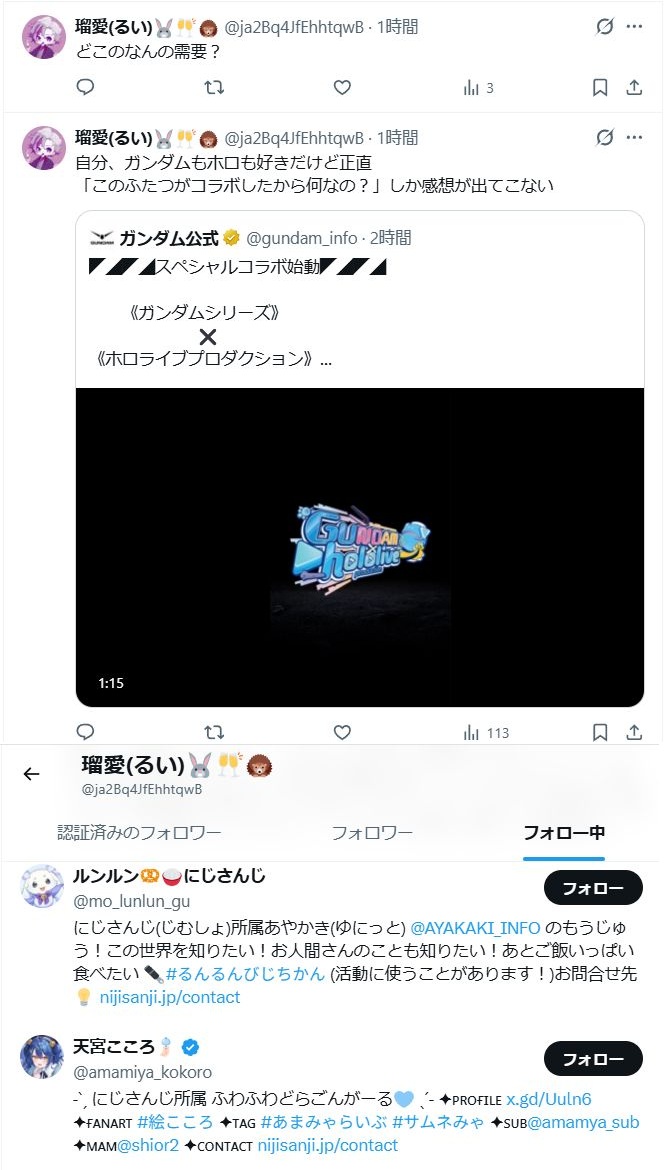Viewport: 664px width, 1170px height.
Task: Open the x.gd/Uuln6 profile link
Action: [x=548, y=1099]
